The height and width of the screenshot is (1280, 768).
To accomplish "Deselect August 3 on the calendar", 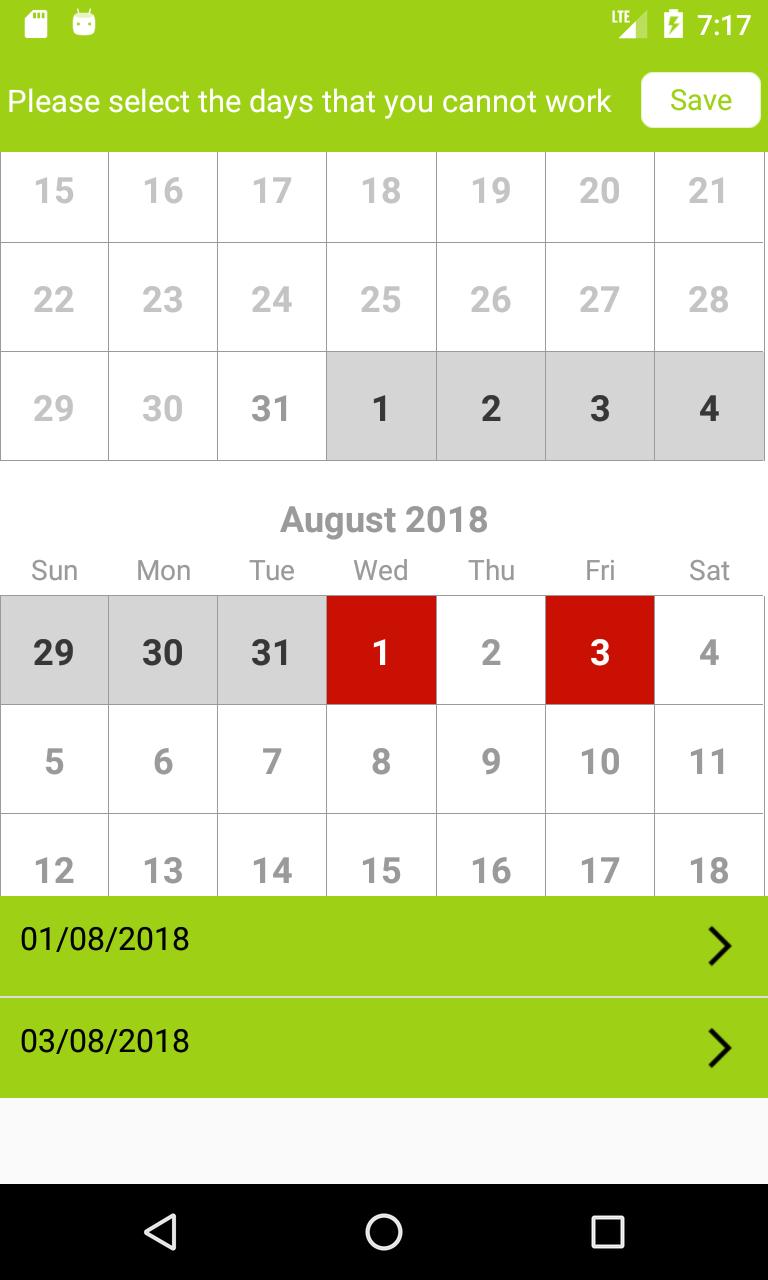I will pyautogui.click(x=600, y=651).
